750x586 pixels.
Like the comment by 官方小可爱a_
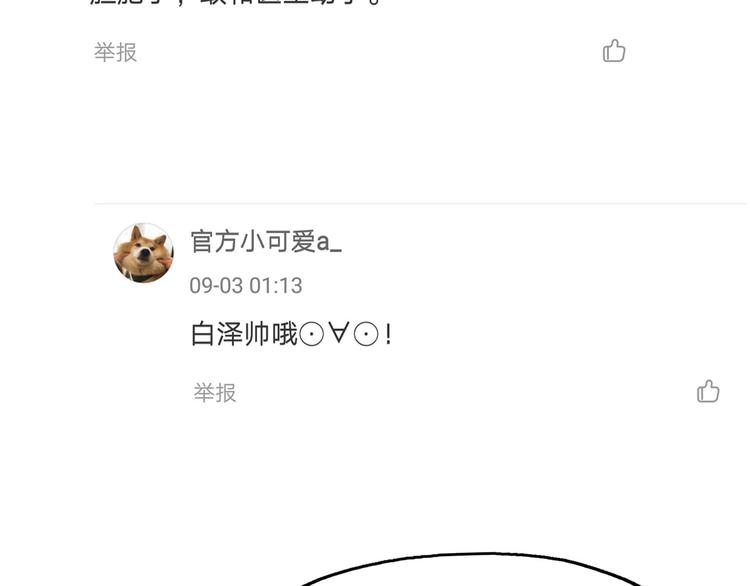point(708,391)
